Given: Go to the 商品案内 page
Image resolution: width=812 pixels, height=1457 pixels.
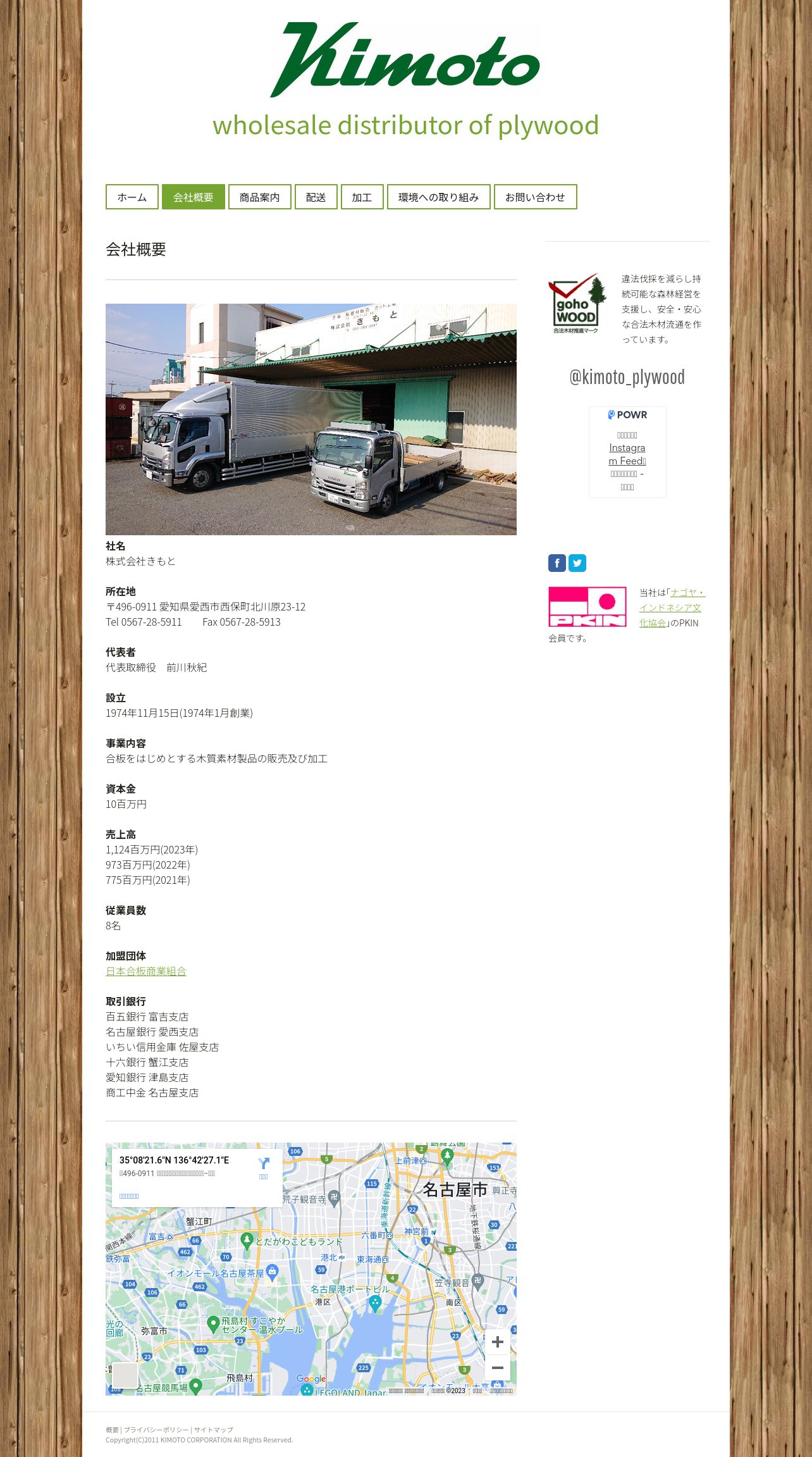Looking at the screenshot, I should pos(259,197).
